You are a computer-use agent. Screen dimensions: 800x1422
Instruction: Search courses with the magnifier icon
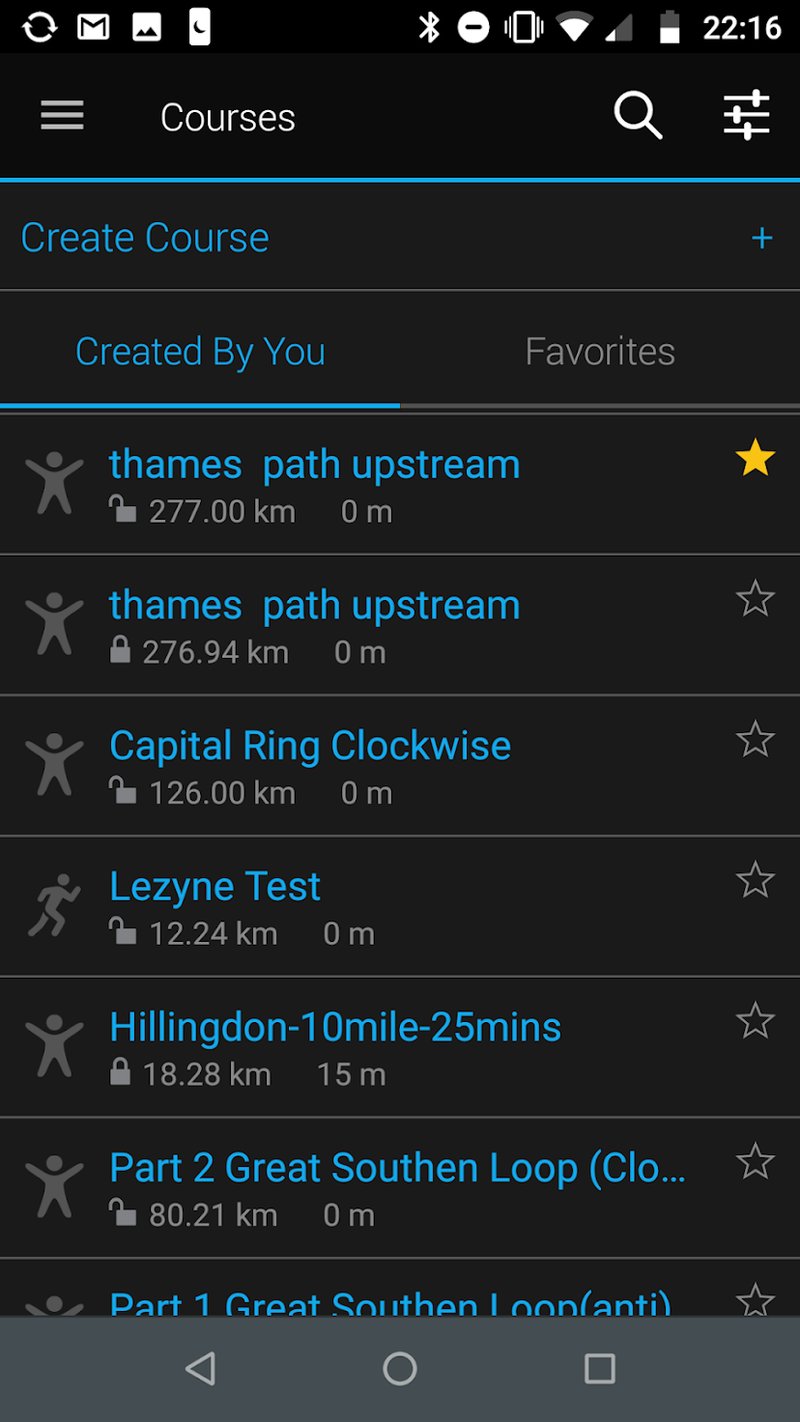637,117
